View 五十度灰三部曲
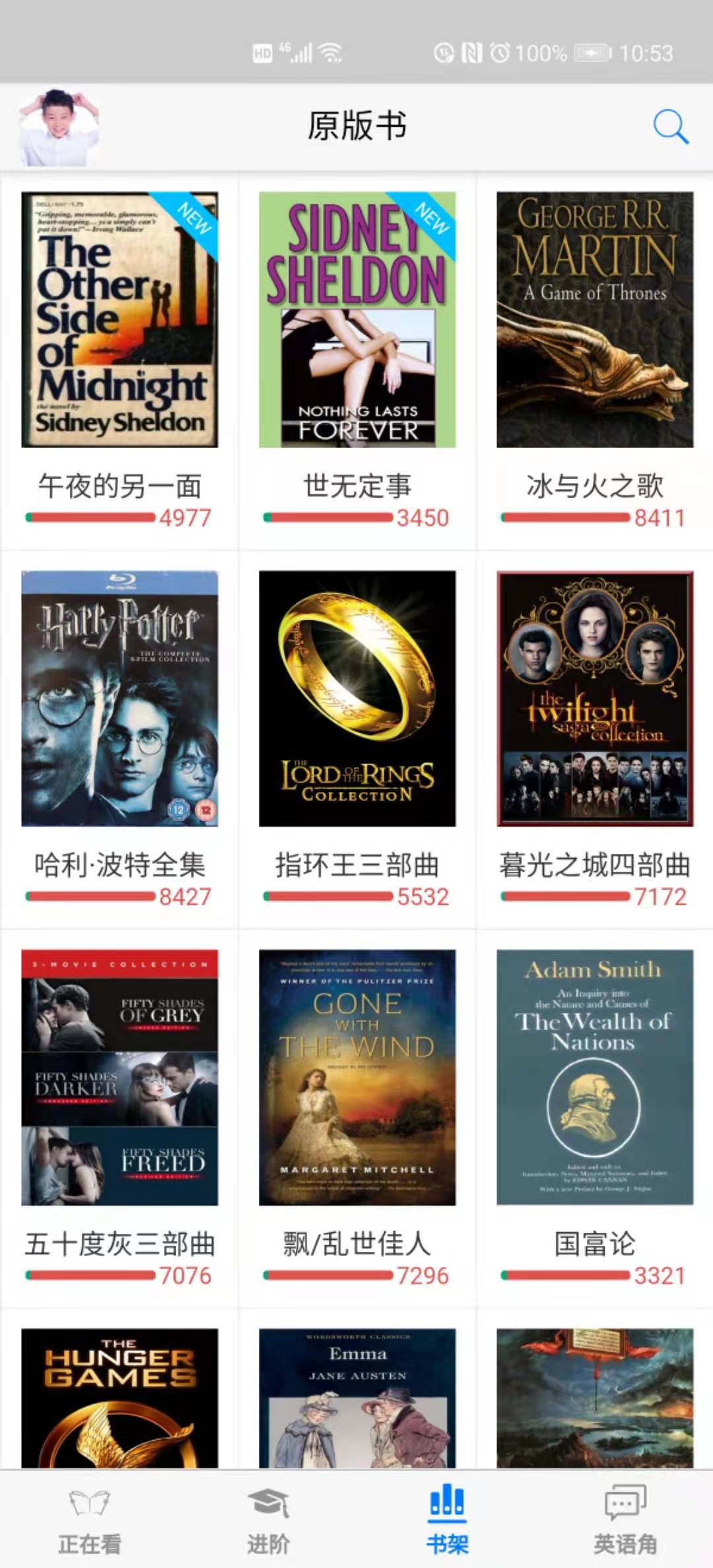713x1568 pixels. (x=119, y=1078)
